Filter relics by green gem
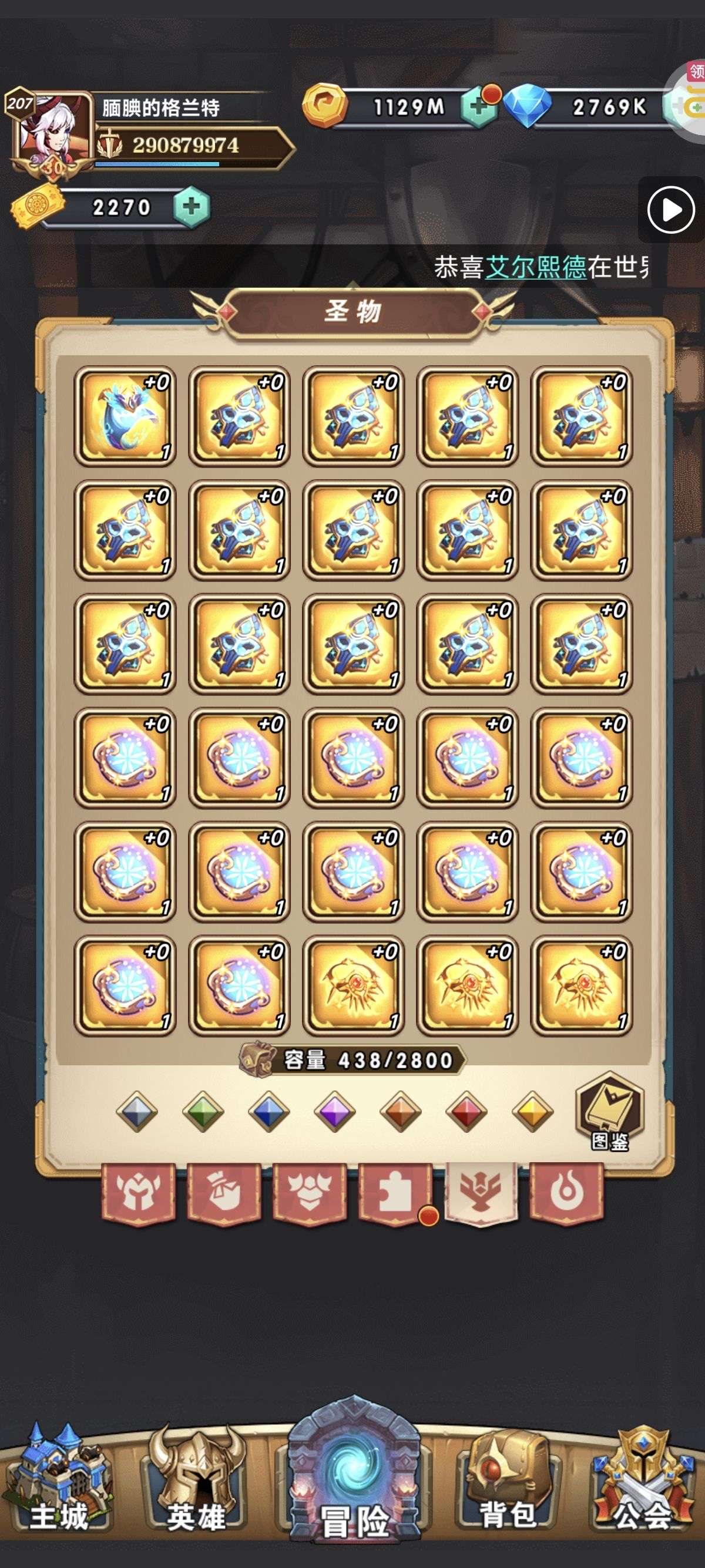Viewport: 705px width, 1568px height. tap(203, 1112)
